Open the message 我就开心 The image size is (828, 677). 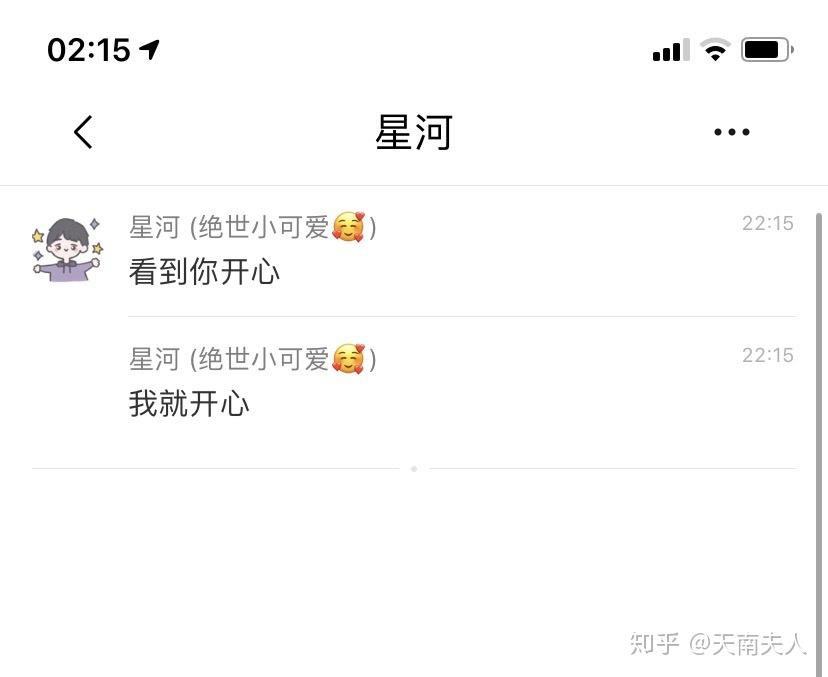190,404
